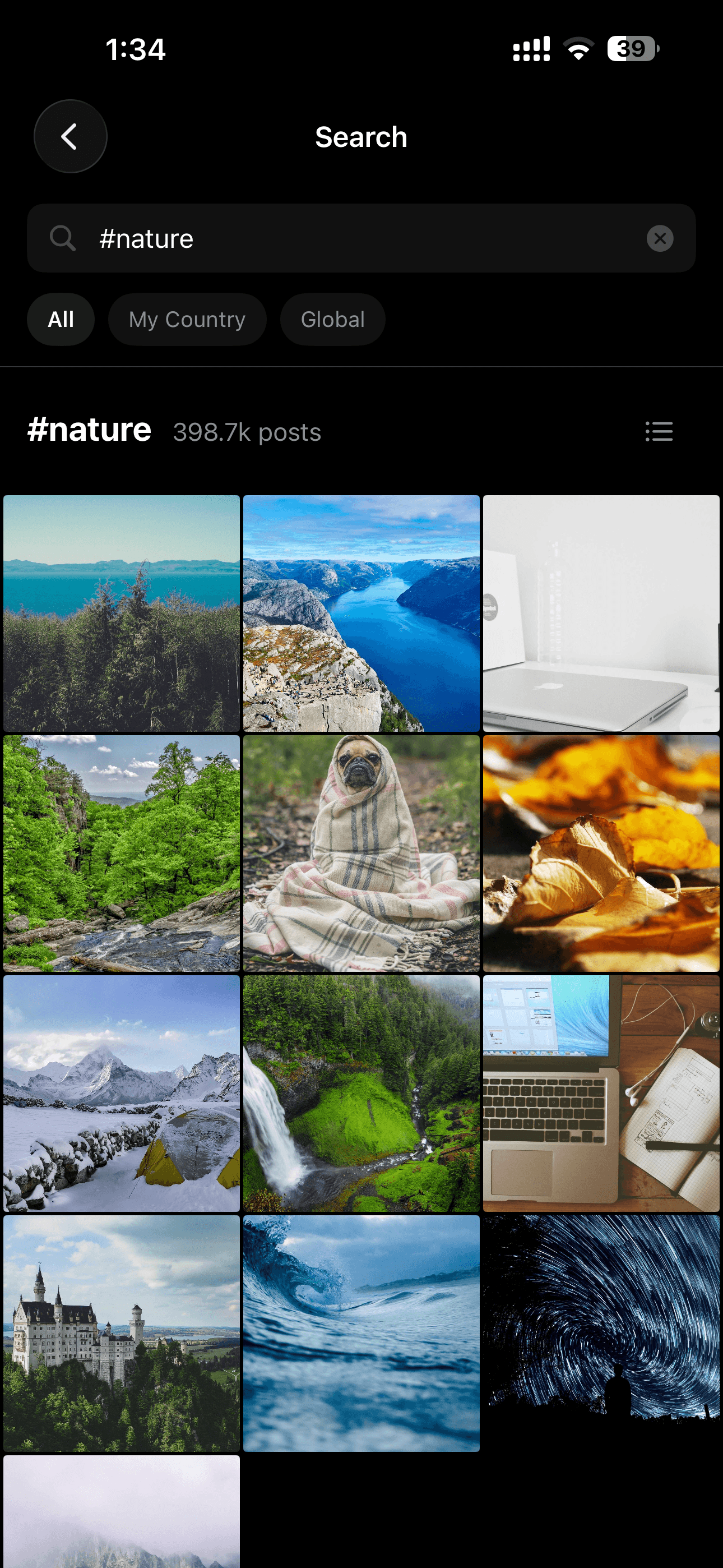Open the white laptop desk photo
Screen dimensions: 723x1568
pos(601,613)
